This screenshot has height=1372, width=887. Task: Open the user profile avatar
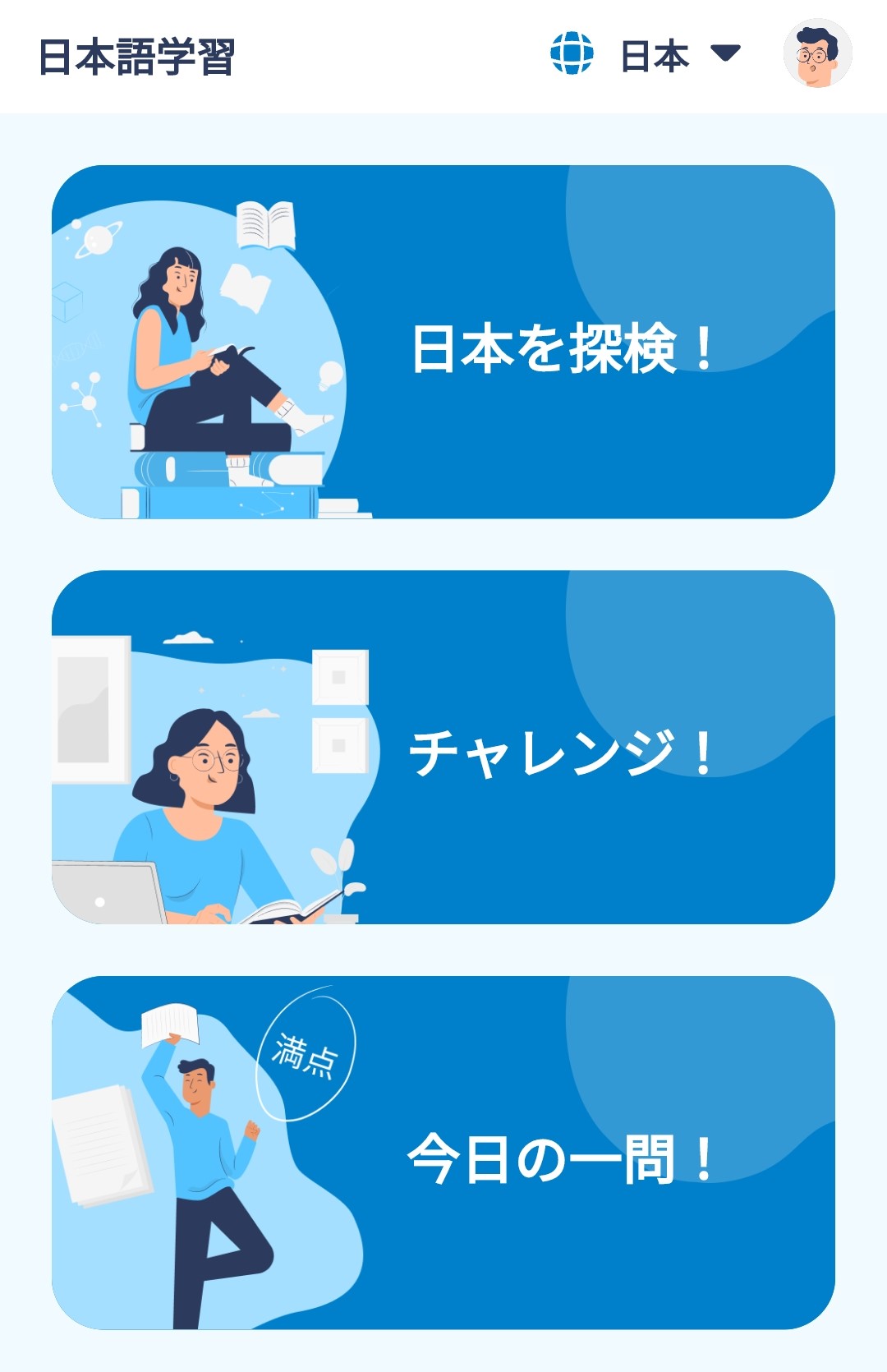817,54
